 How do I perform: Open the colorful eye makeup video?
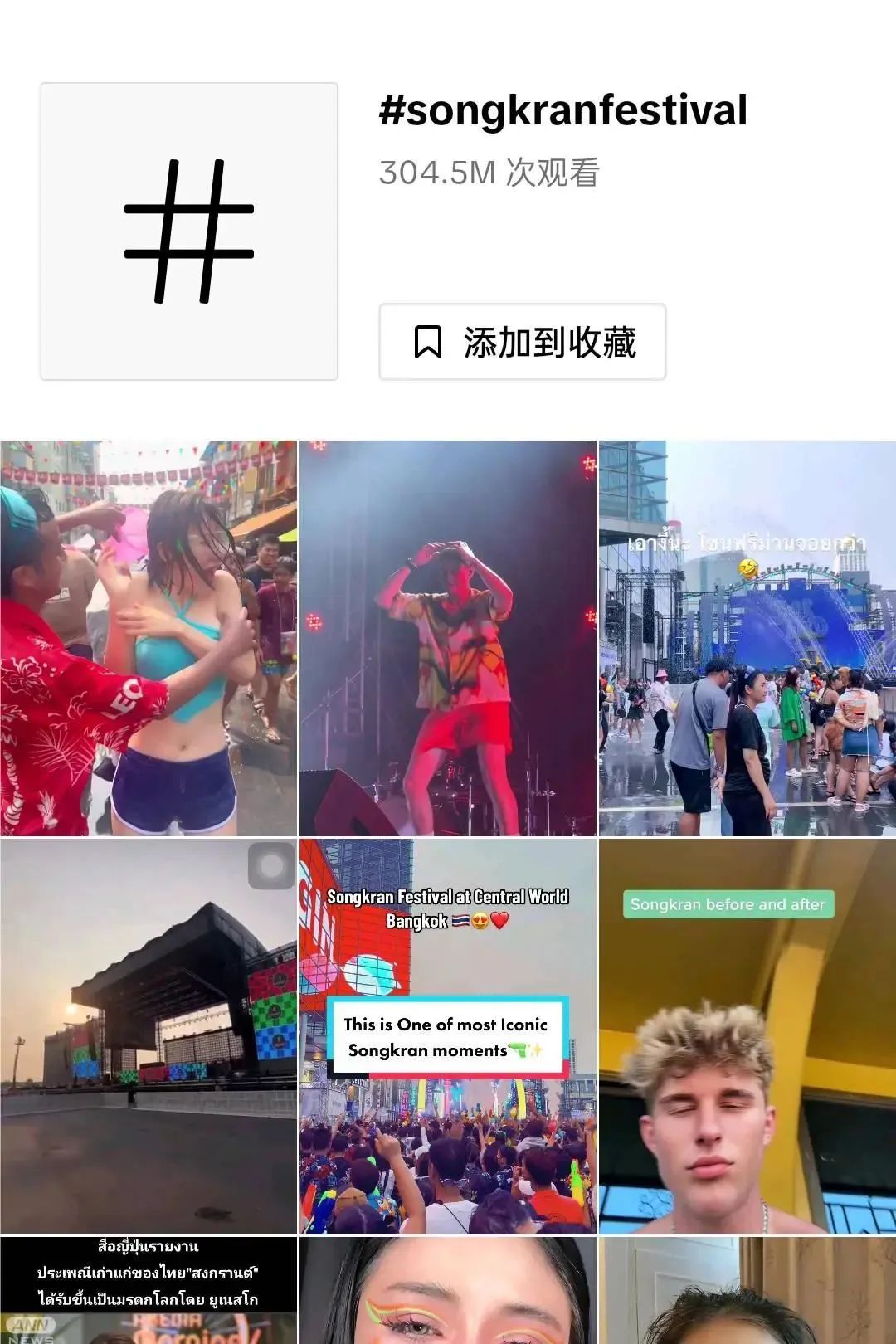[x=447, y=1289]
